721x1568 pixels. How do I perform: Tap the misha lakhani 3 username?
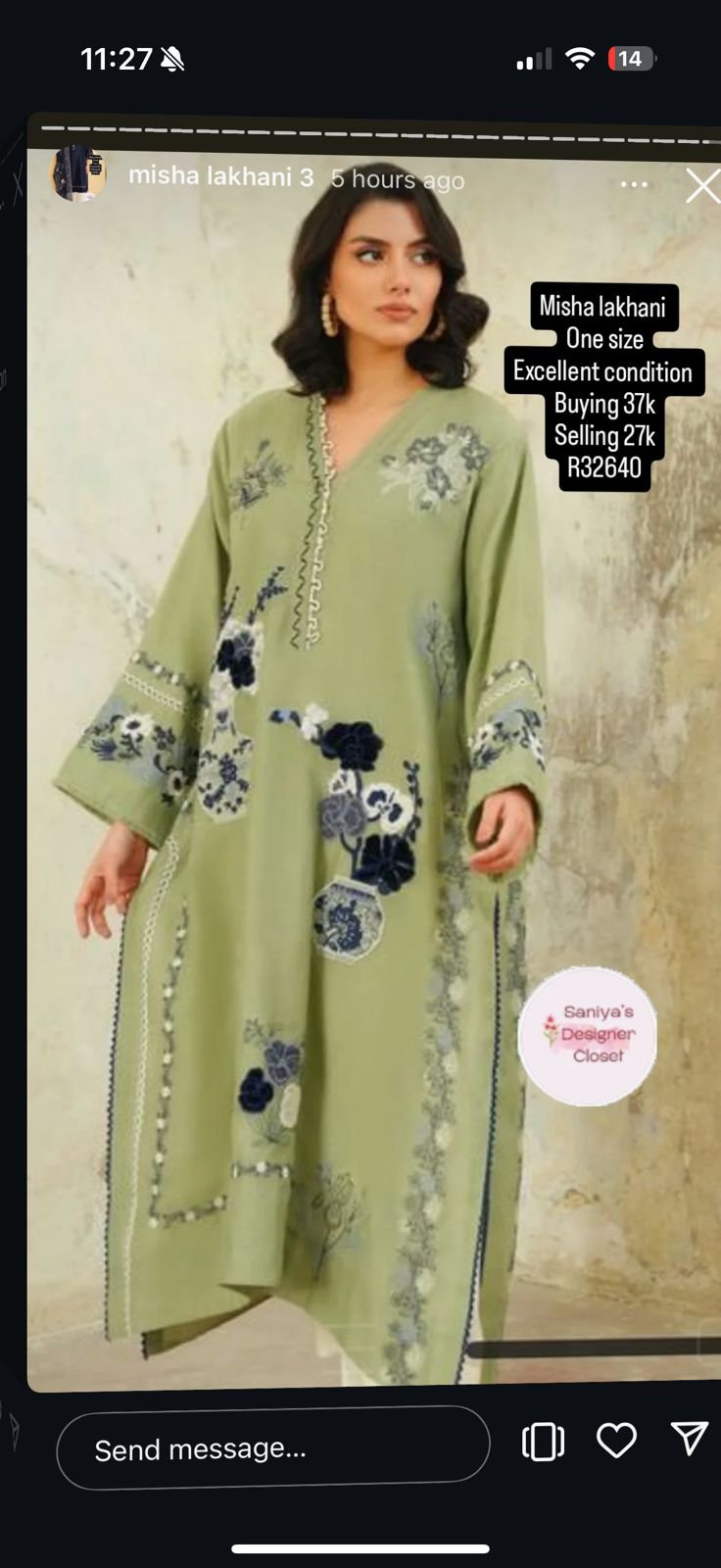point(221,176)
